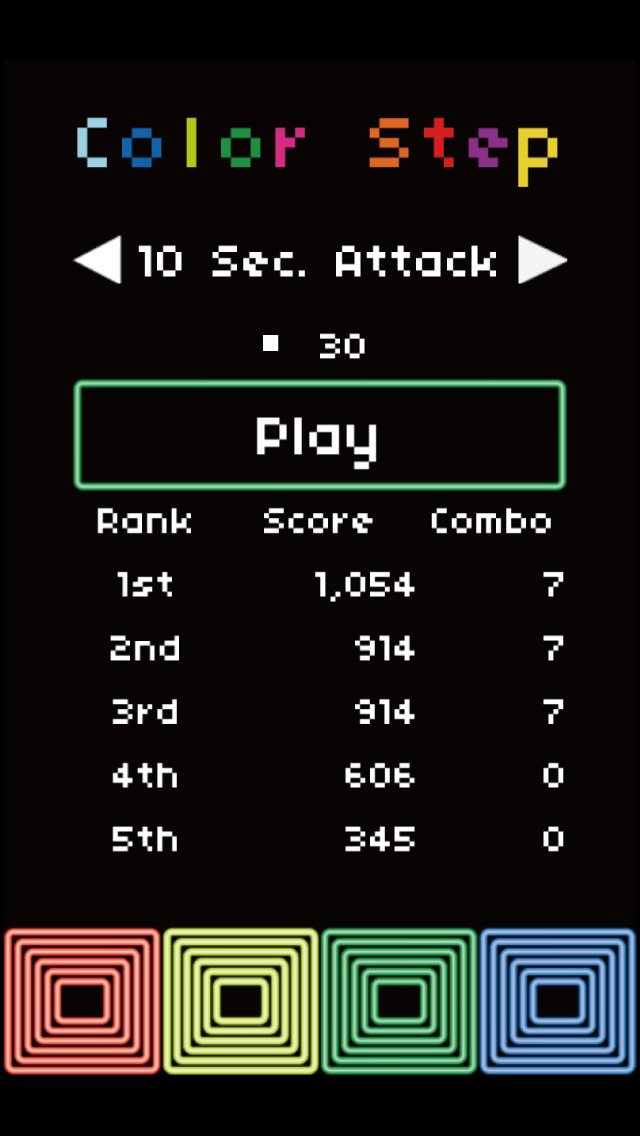Switch to the previous game mode arrow

99,260
